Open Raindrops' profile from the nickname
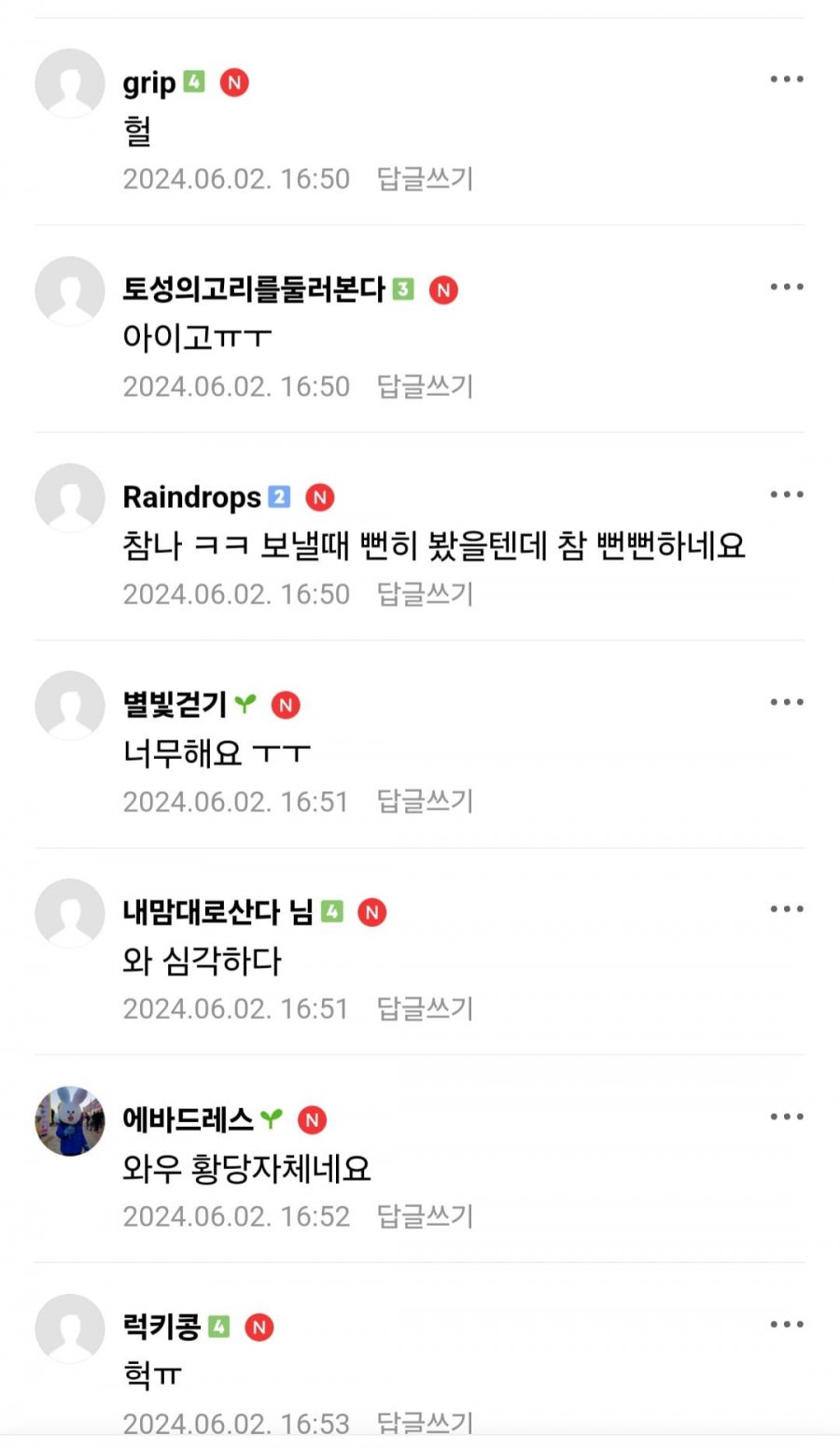 coord(191,497)
